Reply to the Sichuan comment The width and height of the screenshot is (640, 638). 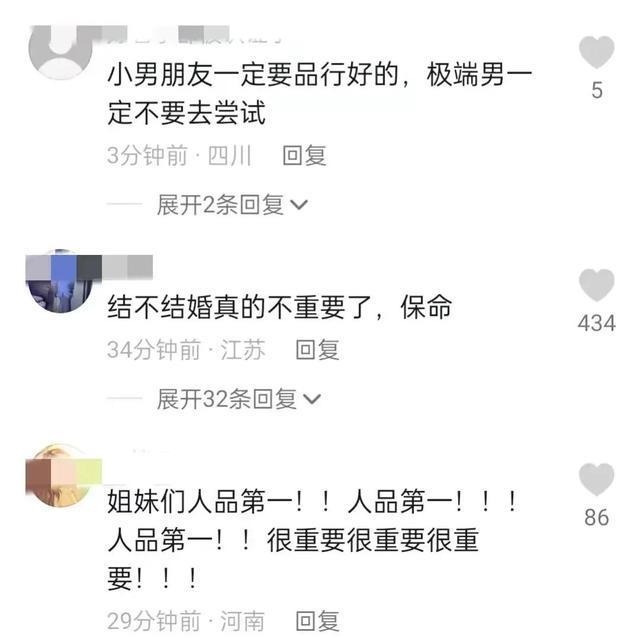(305, 156)
